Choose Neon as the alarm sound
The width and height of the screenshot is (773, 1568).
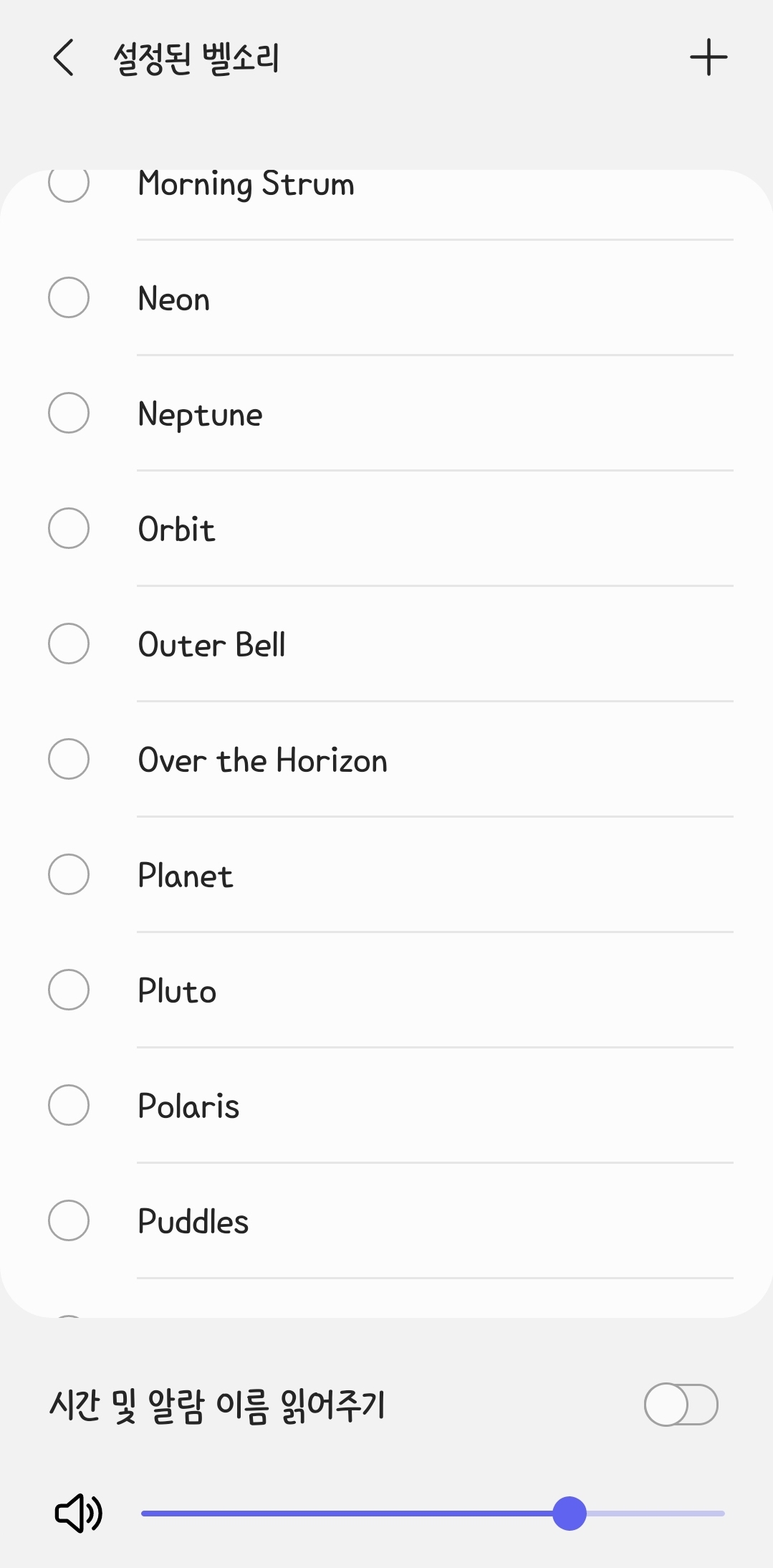pyautogui.click(x=69, y=297)
